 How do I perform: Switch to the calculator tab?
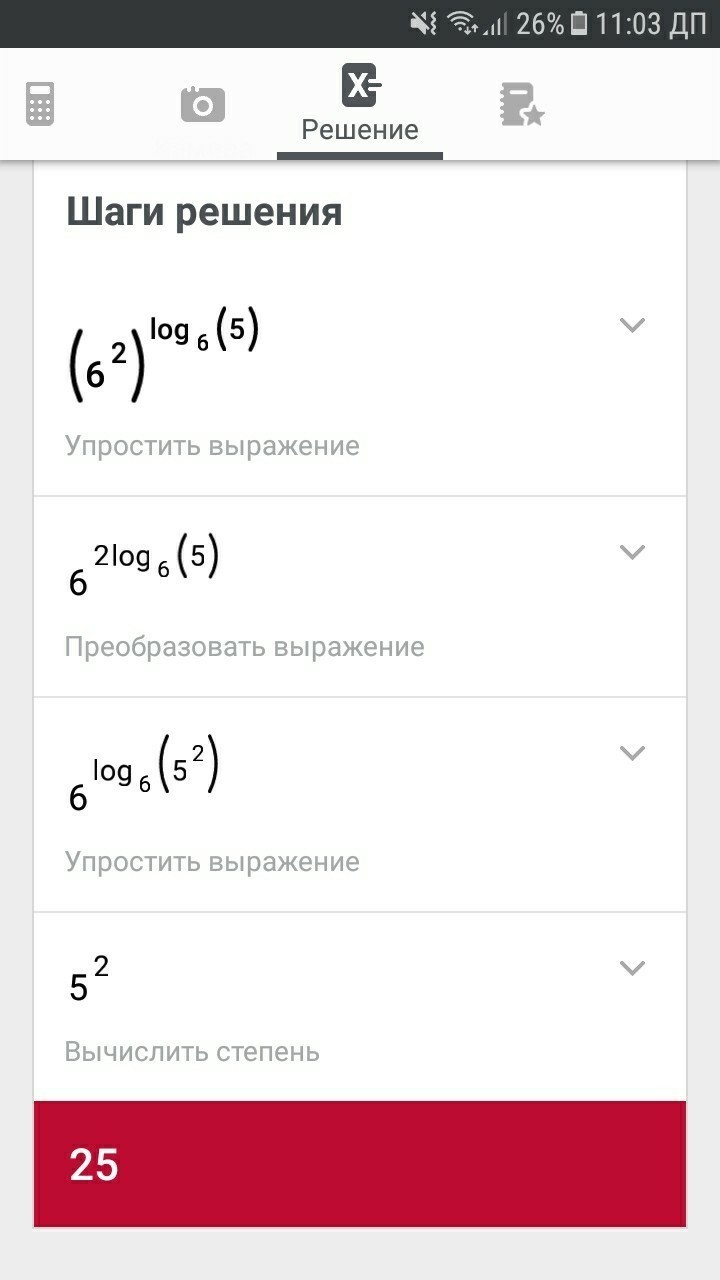click(x=40, y=104)
